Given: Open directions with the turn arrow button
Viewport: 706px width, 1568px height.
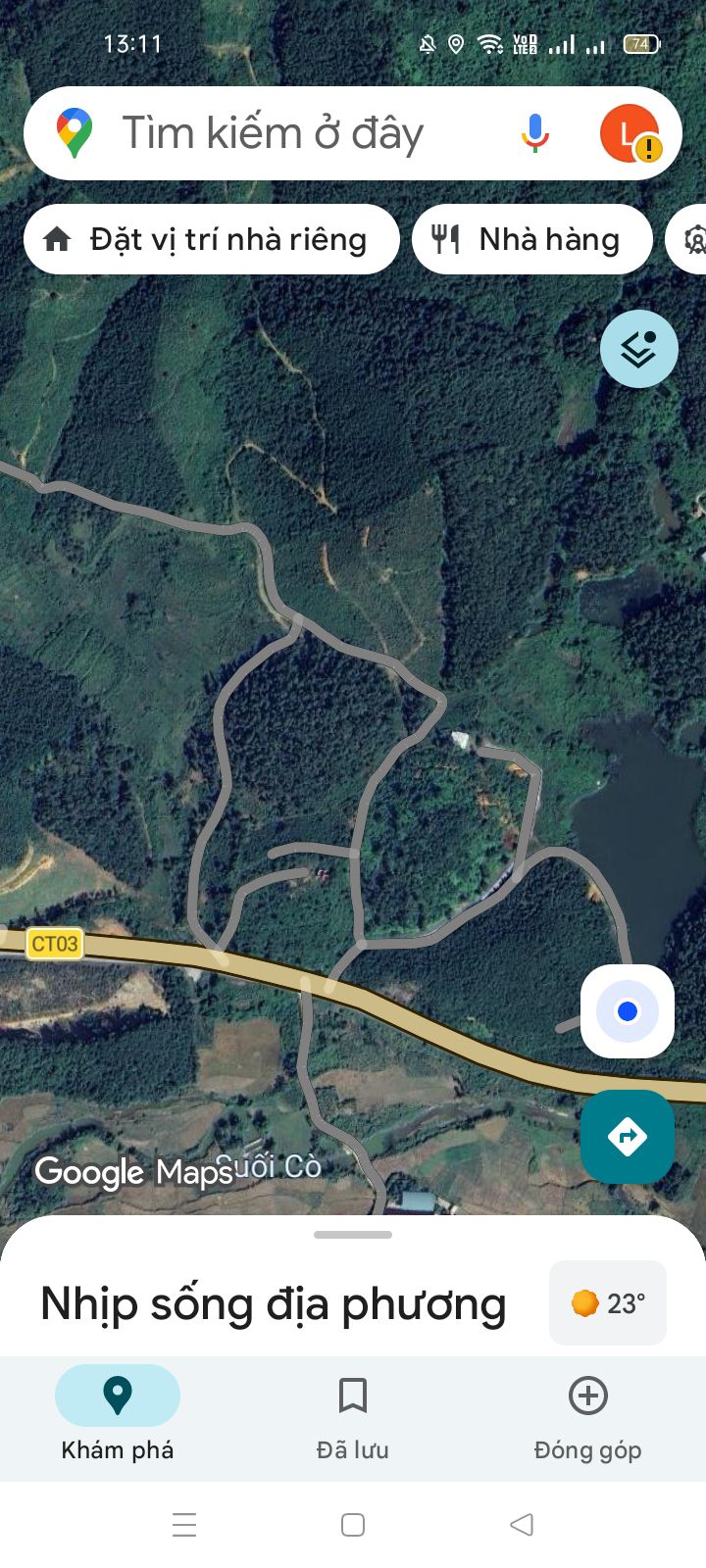Looking at the screenshot, I should coord(628,1137).
